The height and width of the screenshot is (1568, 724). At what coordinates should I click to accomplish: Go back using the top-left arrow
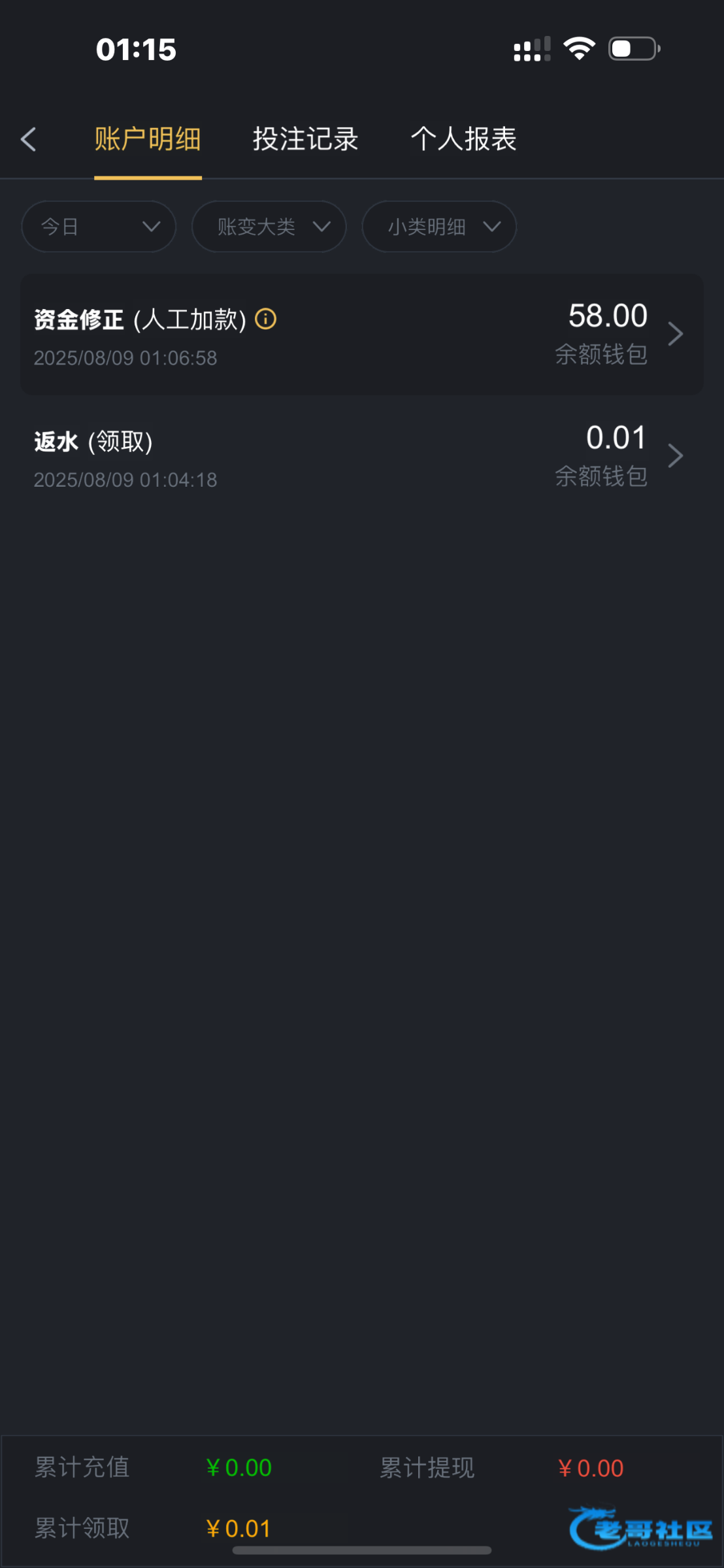pyautogui.click(x=28, y=139)
